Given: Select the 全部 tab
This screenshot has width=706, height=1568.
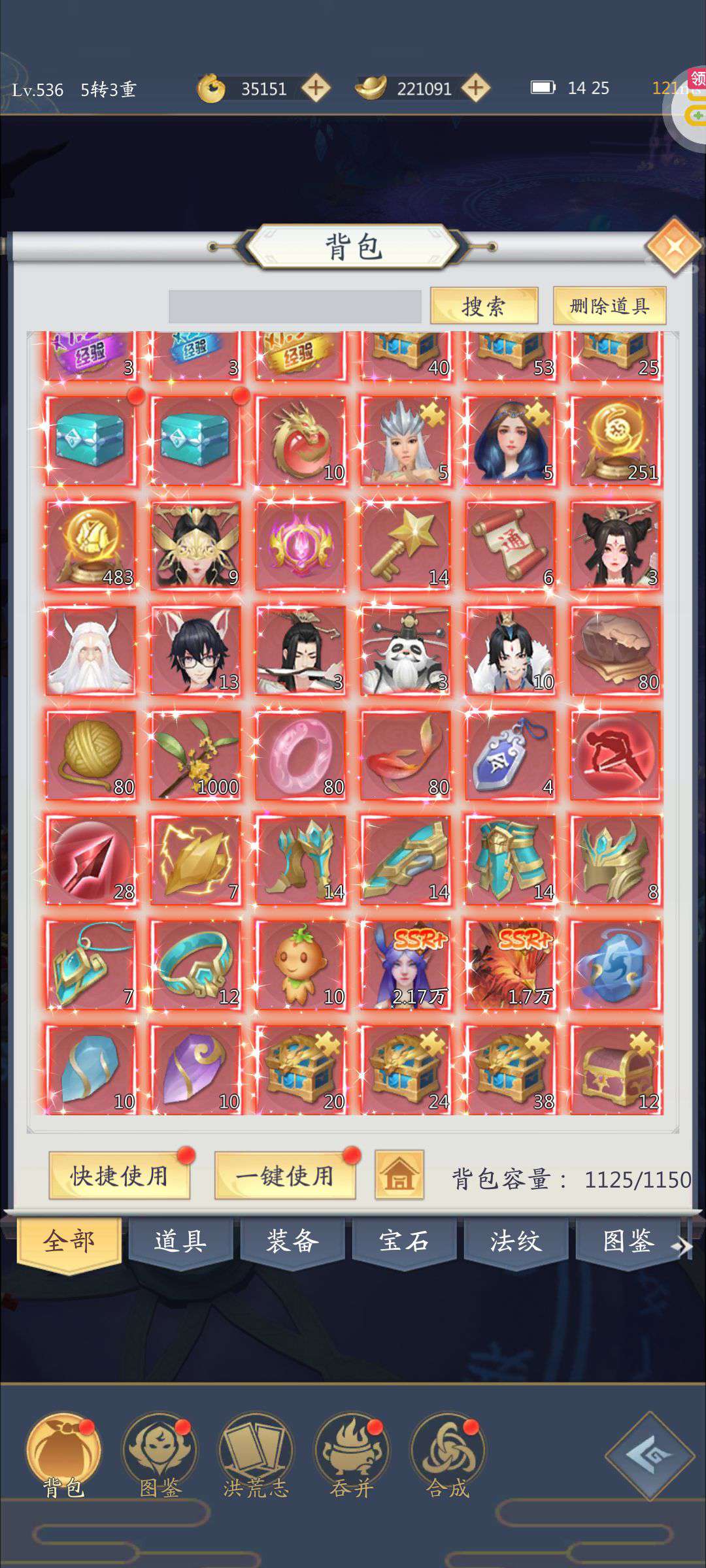Looking at the screenshot, I should point(69,1242).
